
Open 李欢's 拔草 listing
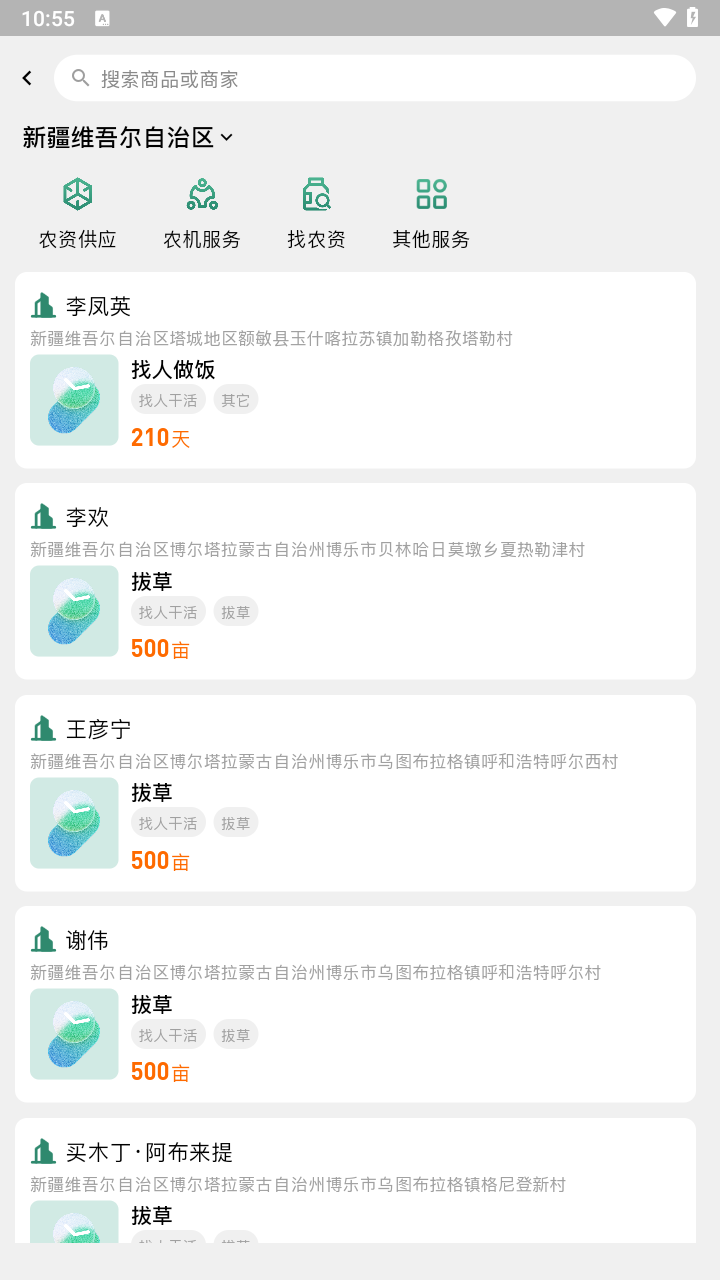(355, 581)
